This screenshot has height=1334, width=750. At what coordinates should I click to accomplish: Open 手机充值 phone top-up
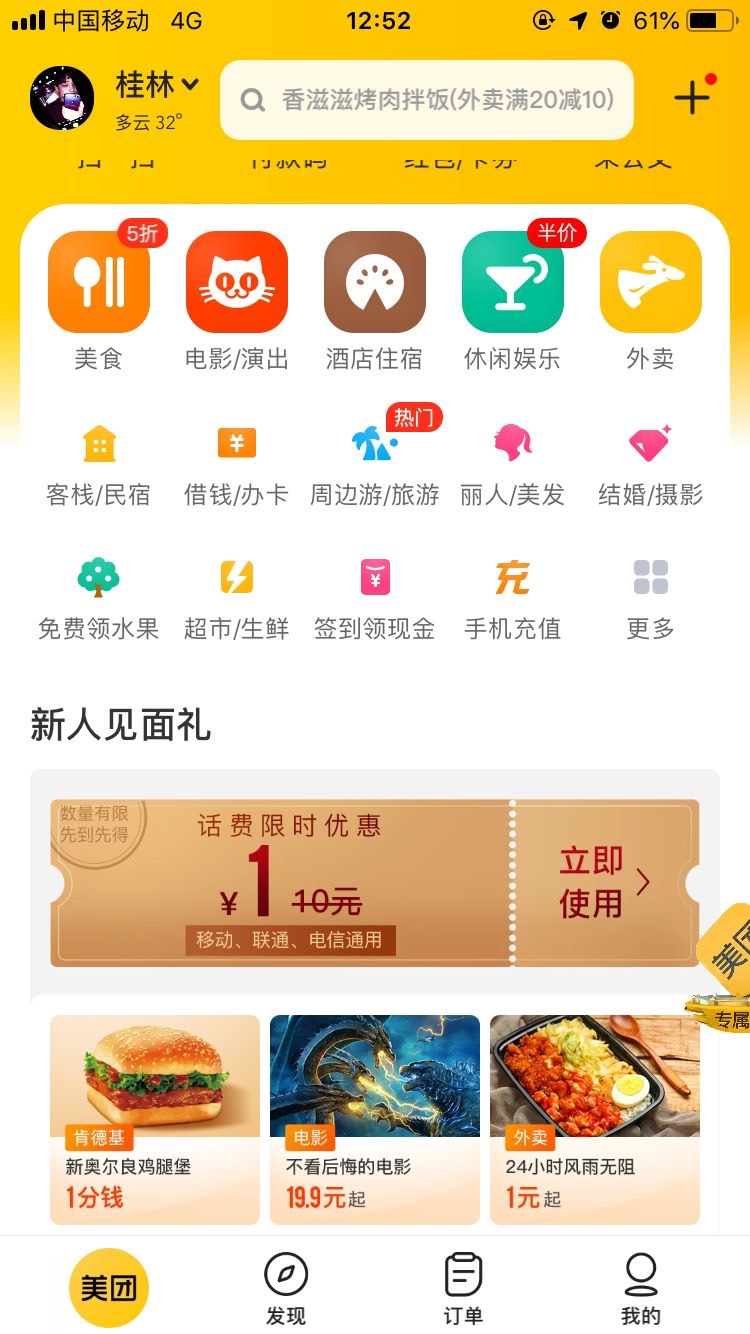click(513, 599)
